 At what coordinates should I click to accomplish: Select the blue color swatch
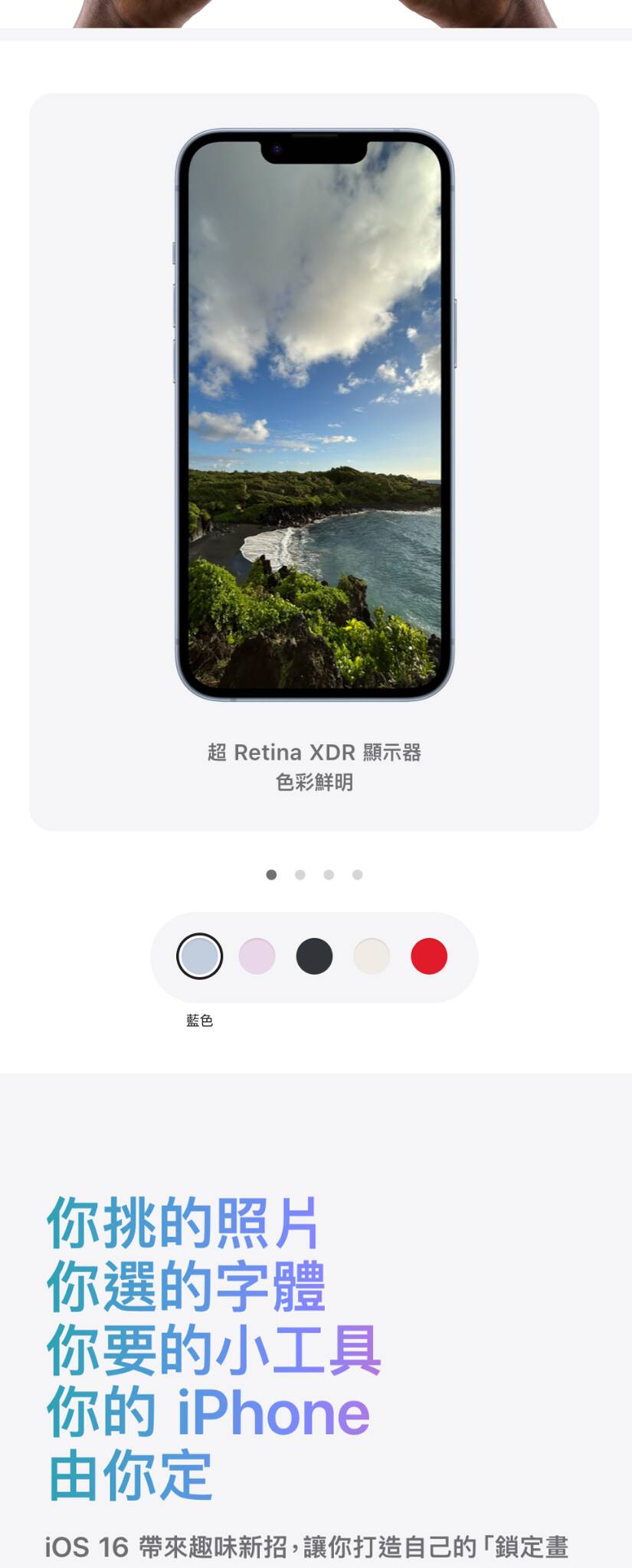point(199,955)
